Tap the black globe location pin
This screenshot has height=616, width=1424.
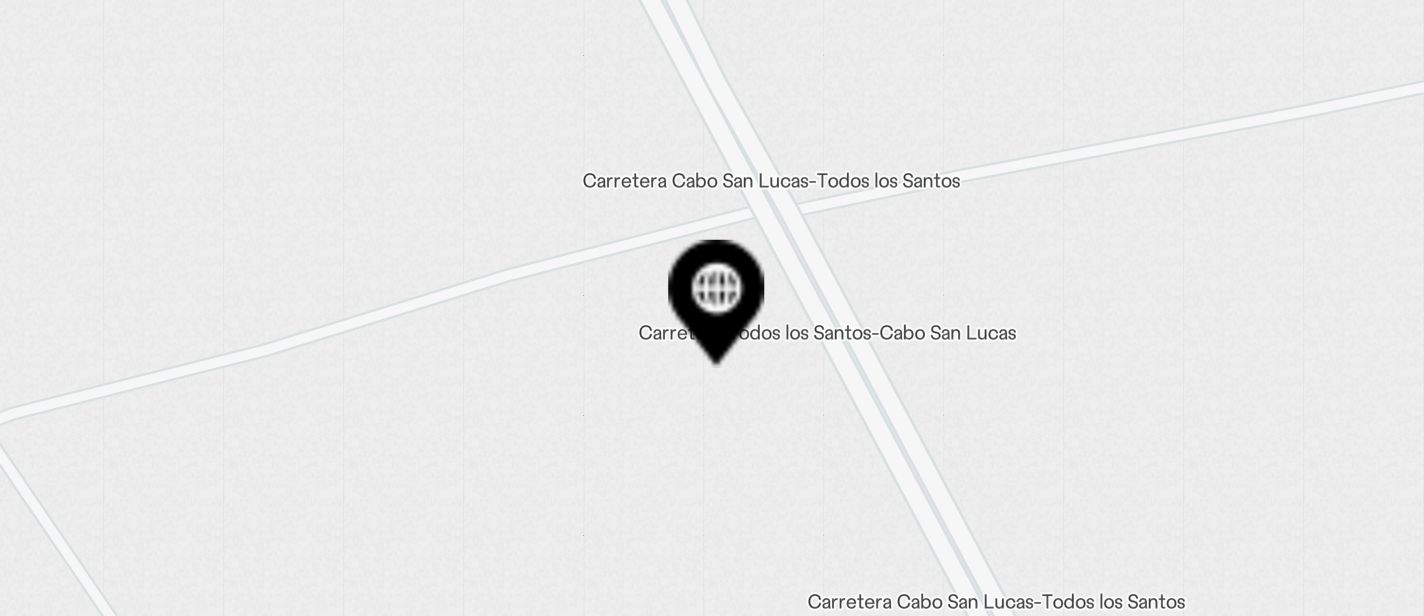(716, 292)
